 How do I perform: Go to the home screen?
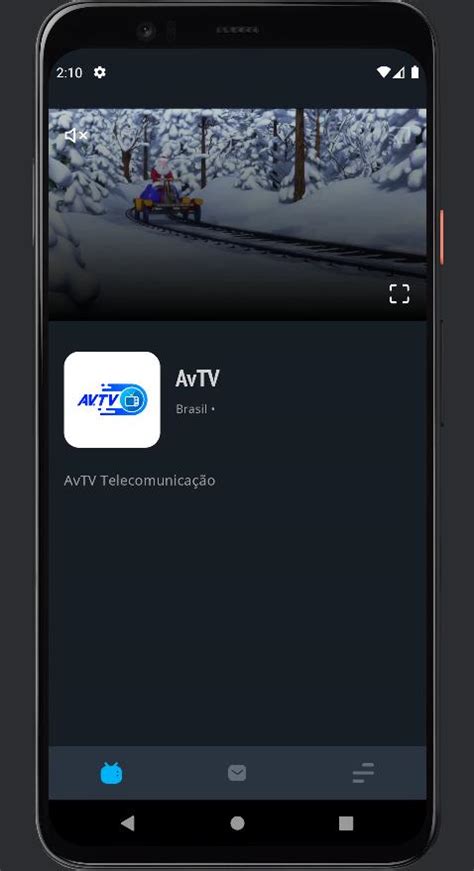(237, 823)
